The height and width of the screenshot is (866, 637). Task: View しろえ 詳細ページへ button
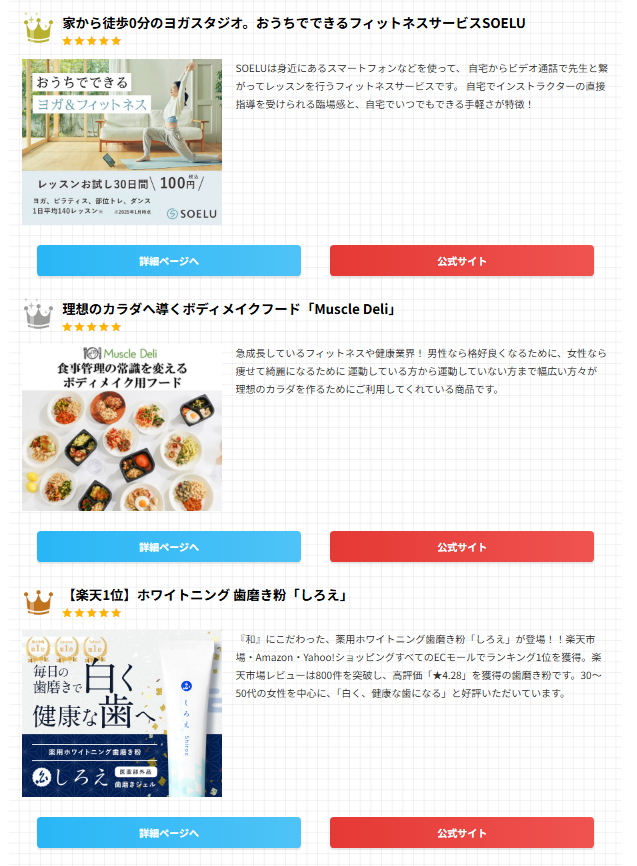[x=169, y=833]
